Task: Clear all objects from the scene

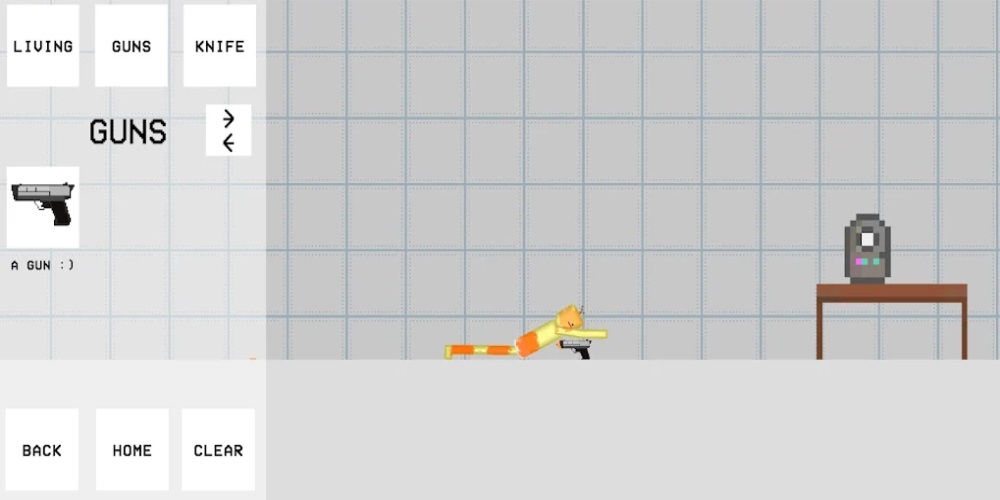Action: point(218,450)
